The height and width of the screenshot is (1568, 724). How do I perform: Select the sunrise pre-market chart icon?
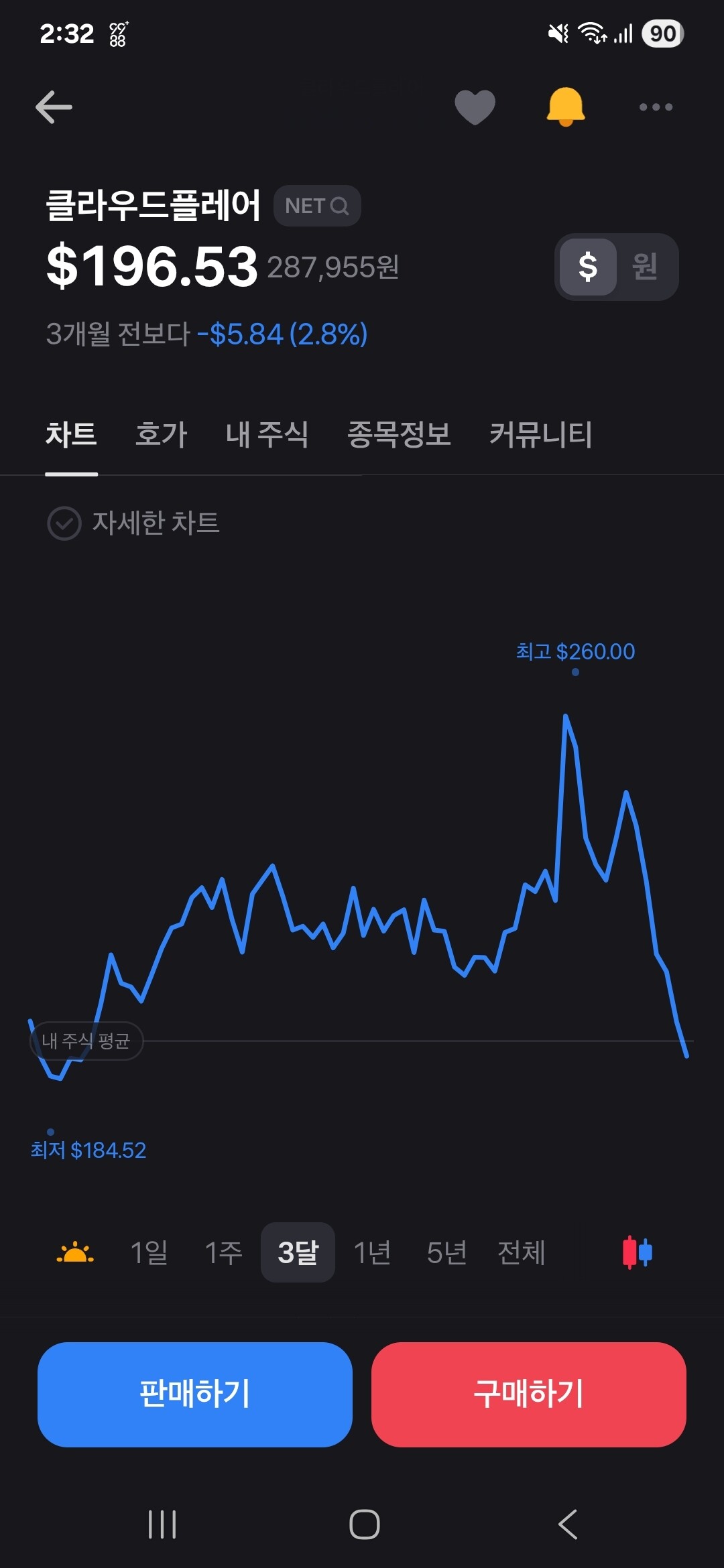pyautogui.click(x=75, y=1252)
